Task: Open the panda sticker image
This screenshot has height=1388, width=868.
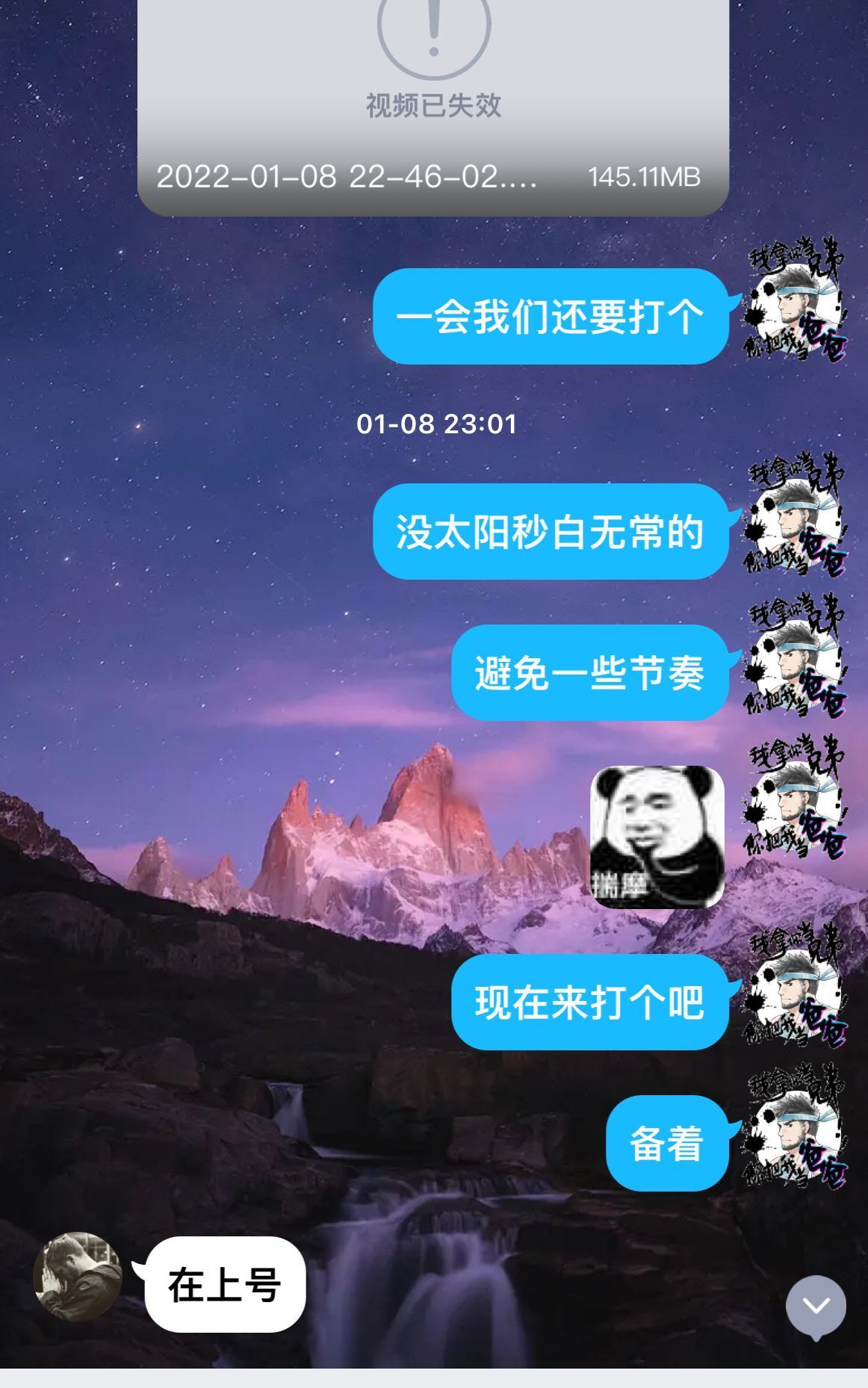Action: [x=657, y=837]
